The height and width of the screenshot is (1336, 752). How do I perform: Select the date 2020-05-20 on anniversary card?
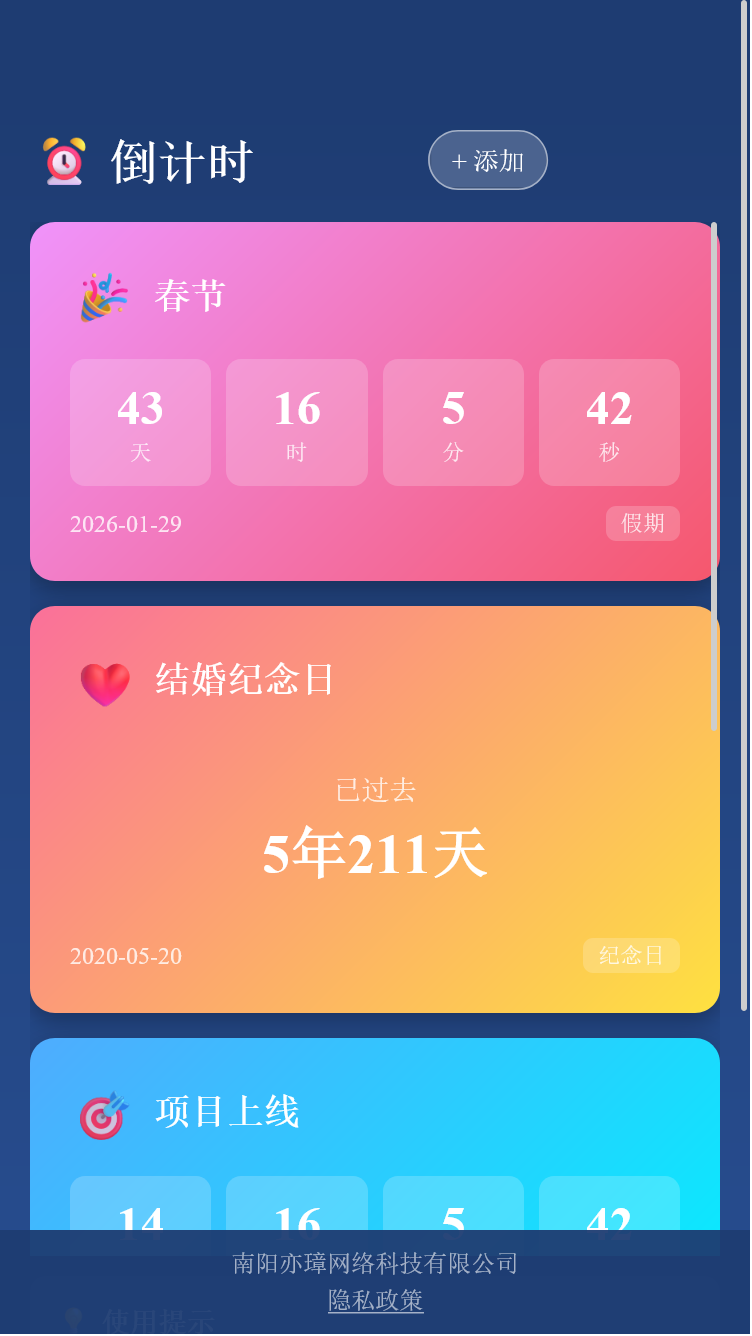125,956
